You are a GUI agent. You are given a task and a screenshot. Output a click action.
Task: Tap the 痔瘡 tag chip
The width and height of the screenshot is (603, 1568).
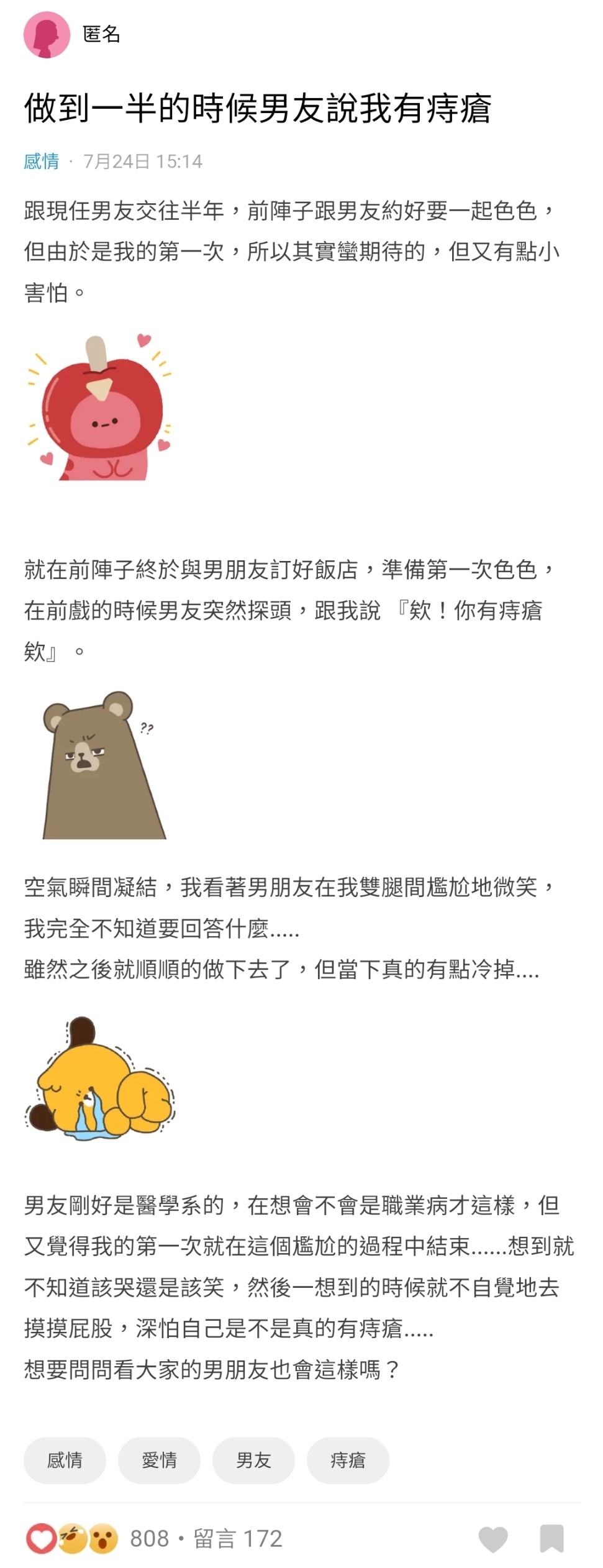pyautogui.click(x=348, y=1460)
